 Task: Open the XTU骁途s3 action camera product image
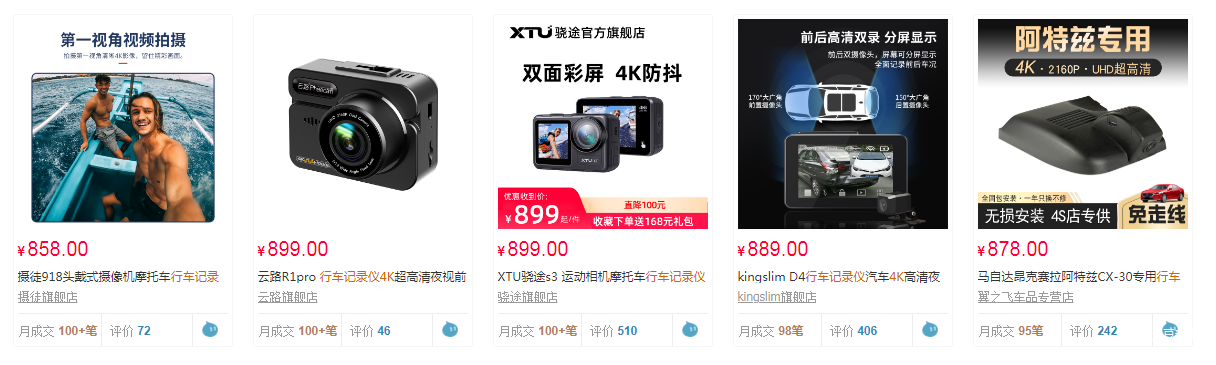click(x=603, y=124)
